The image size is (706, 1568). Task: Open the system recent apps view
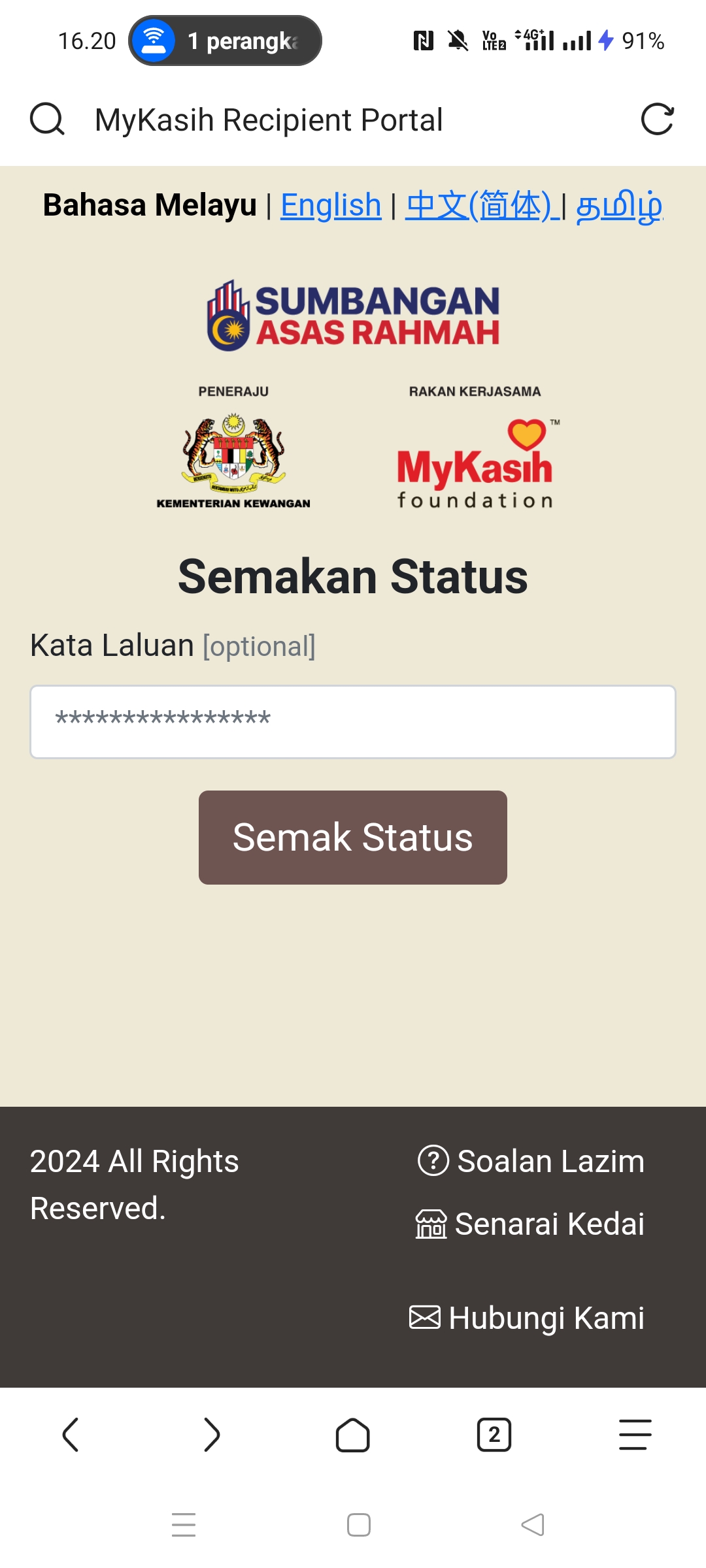(x=184, y=1525)
